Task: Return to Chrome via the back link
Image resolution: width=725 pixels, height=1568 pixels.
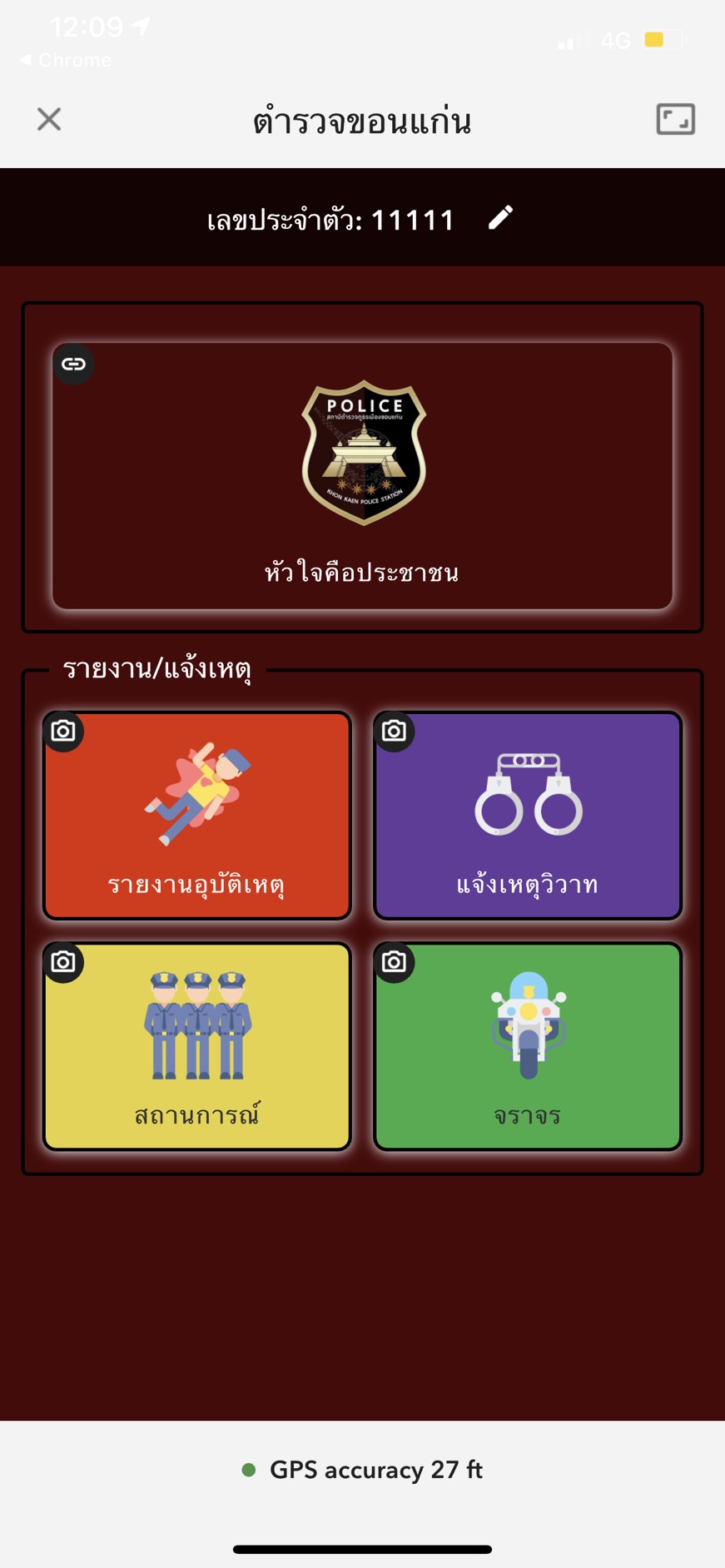Action: pyautogui.click(x=65, y=60)
